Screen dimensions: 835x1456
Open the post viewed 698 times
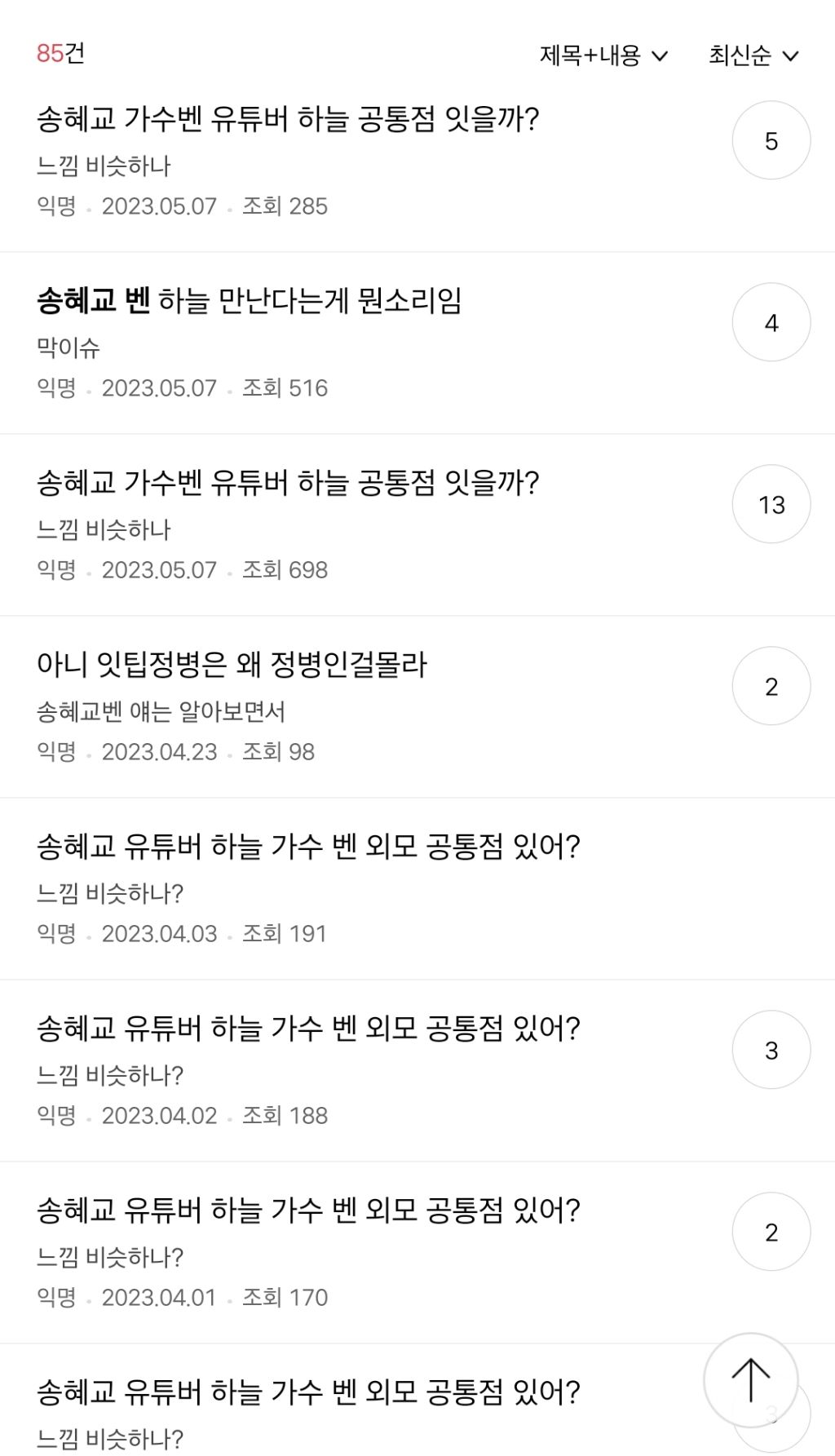[x=289, y=481]
